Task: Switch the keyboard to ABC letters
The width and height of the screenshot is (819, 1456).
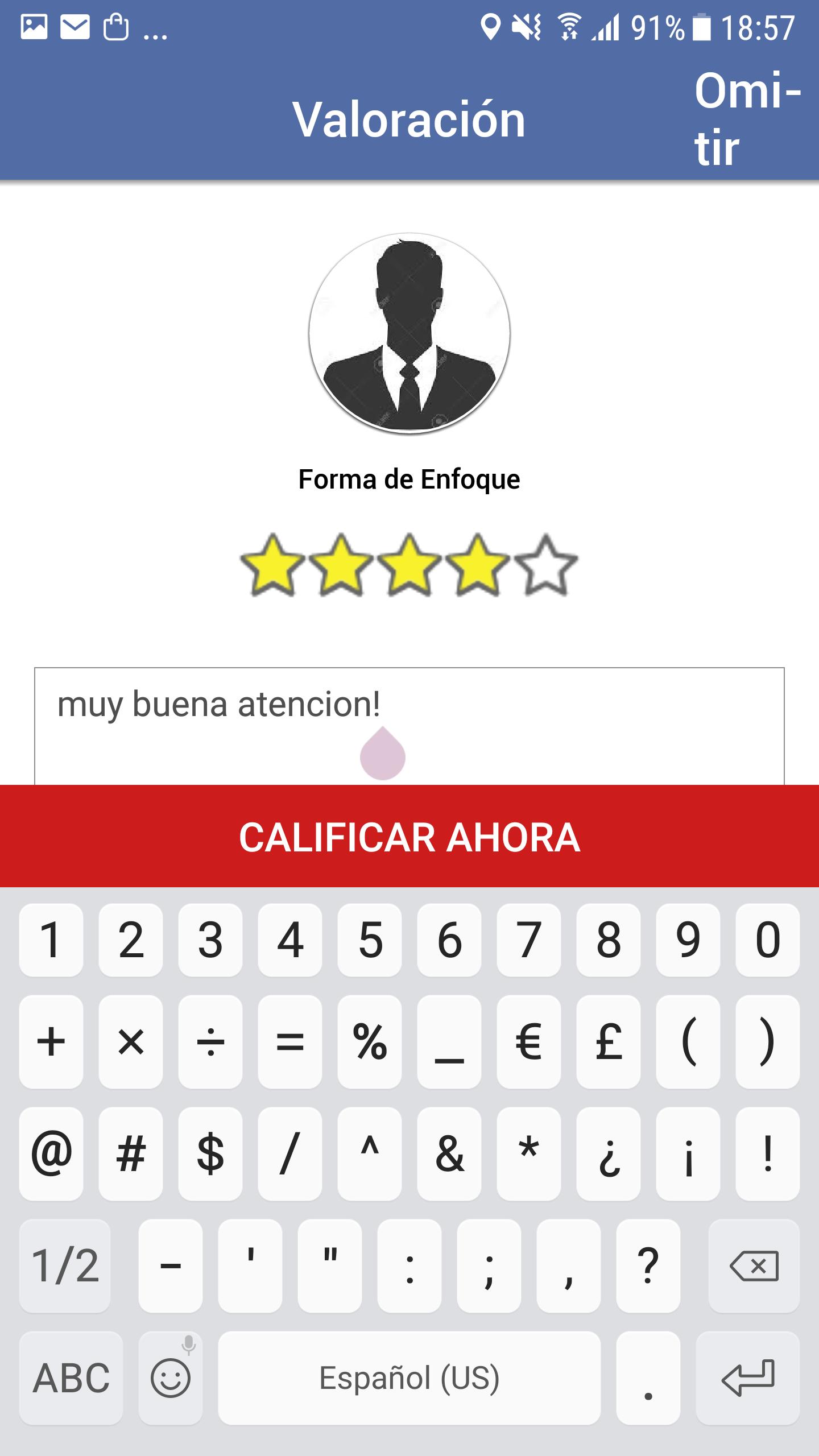Action: click(x=71, y=1378)
